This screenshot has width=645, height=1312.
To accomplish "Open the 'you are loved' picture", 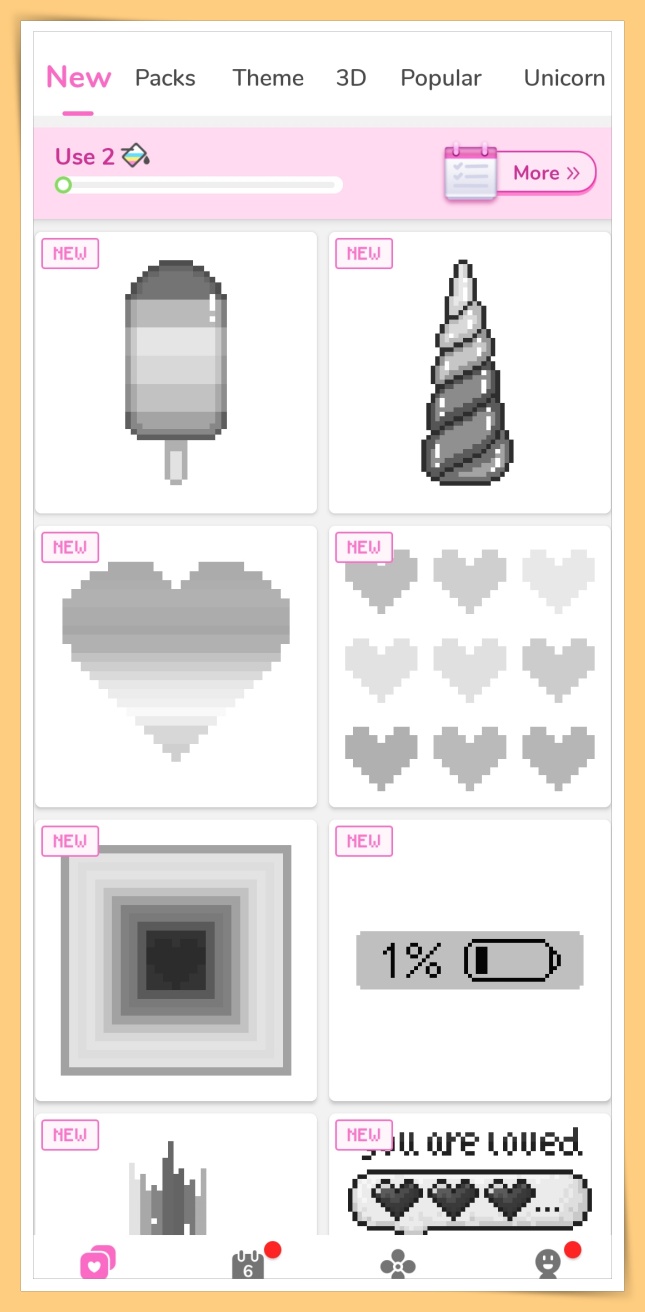I will (469, 1180).
